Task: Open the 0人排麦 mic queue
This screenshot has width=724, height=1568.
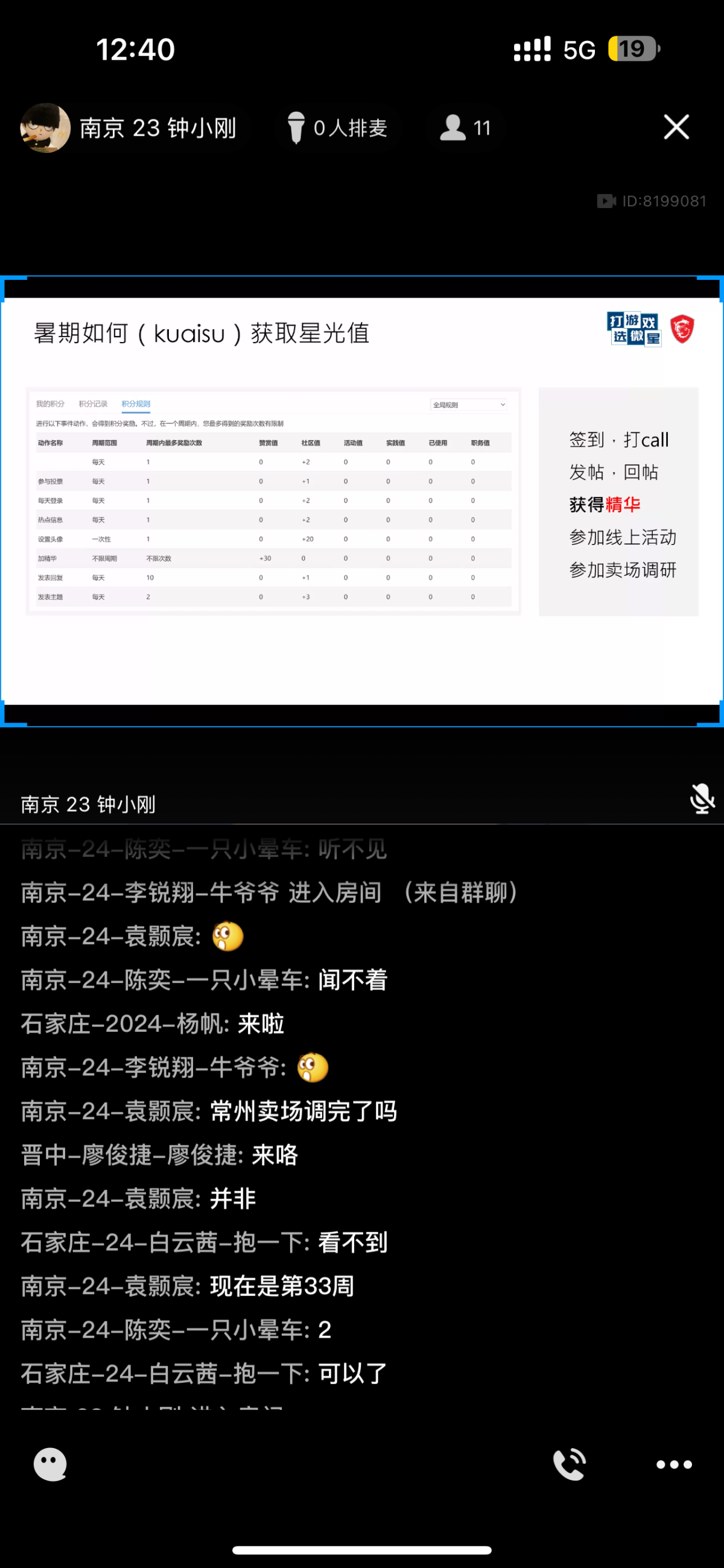Action: pyautogui.click(x=337, y=128)
